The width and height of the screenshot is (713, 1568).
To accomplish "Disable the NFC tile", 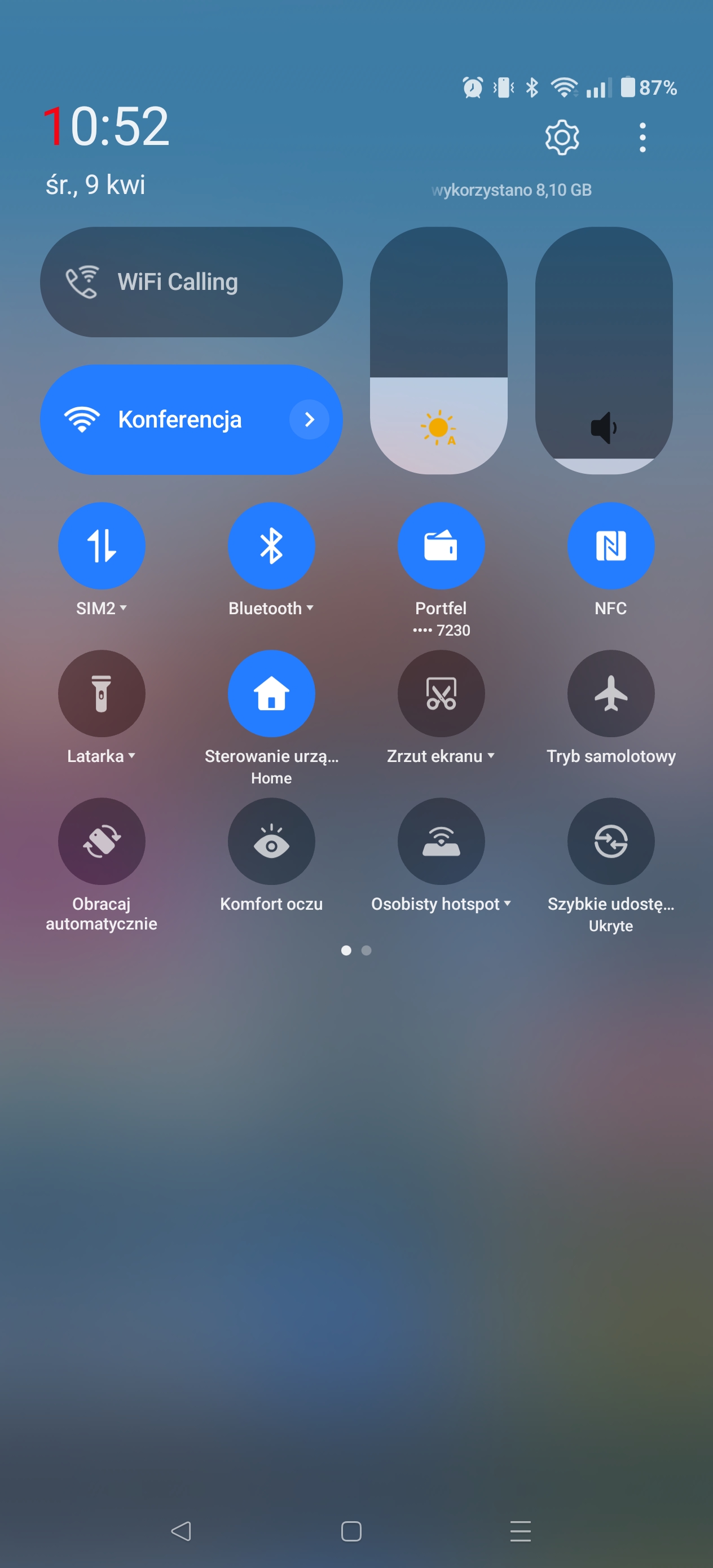I will (x=611, y=545).
